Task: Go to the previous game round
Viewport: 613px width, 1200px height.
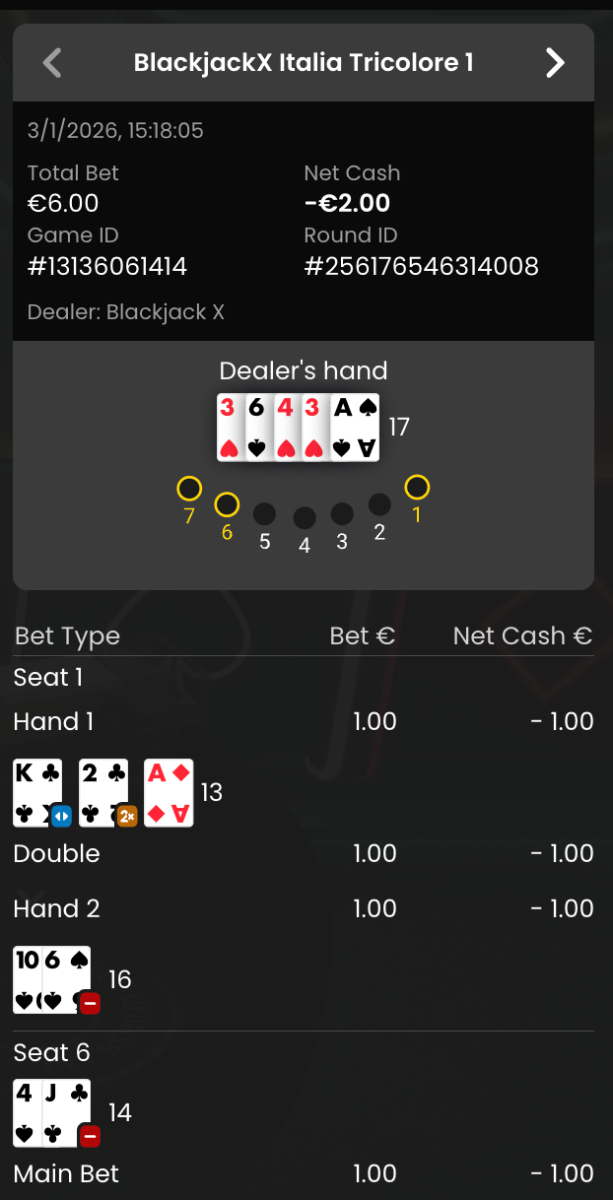Action: tap(53, 63)
